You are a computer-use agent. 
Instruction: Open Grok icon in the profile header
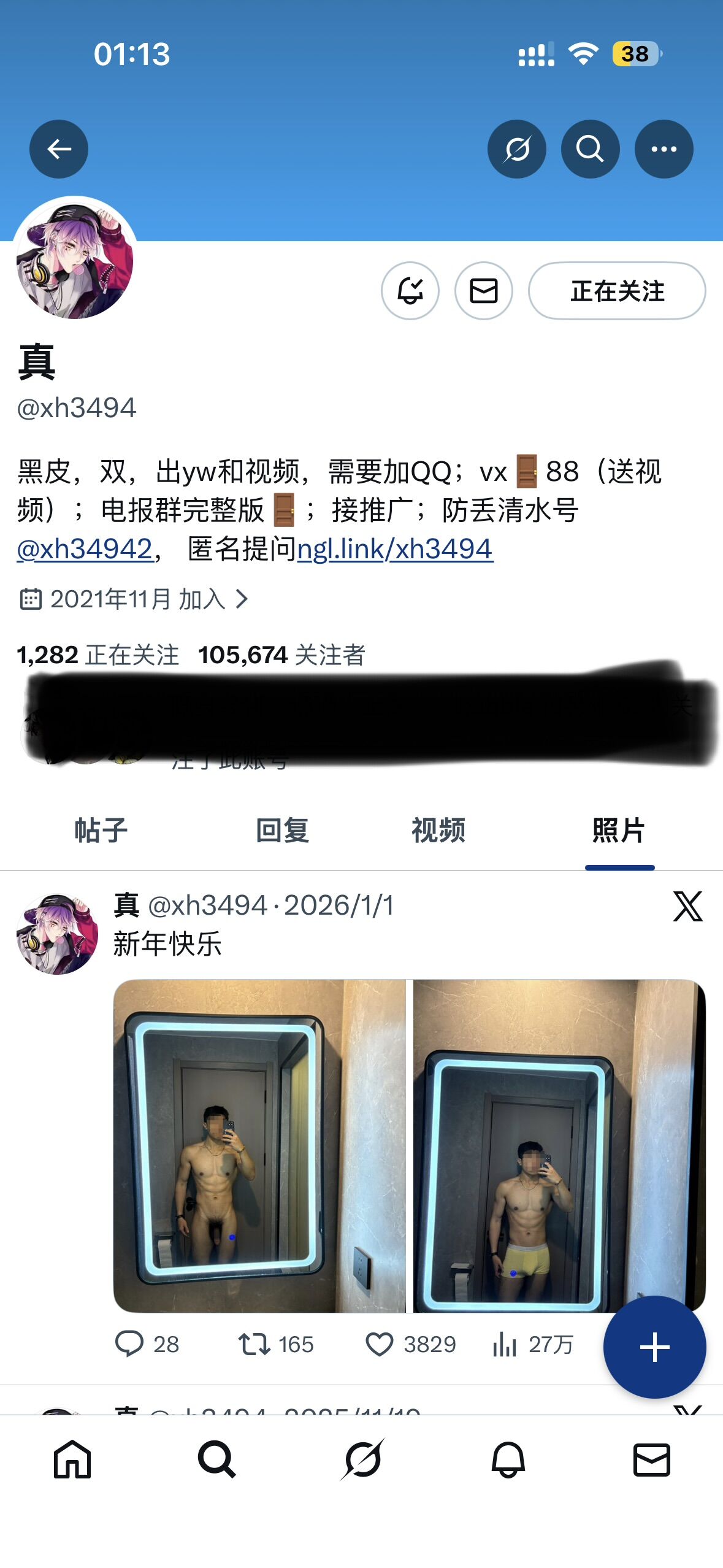[516, 149]
